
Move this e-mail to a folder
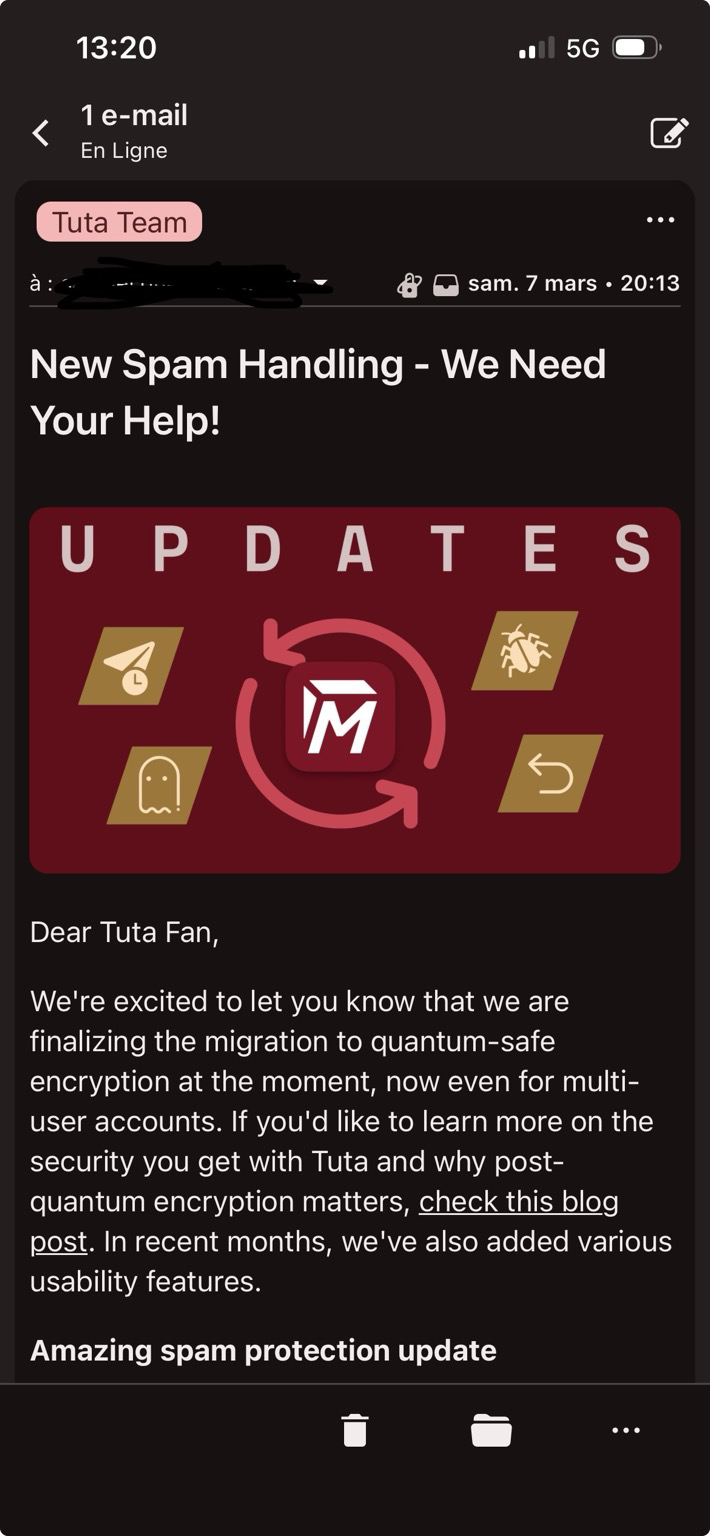coord(491,1430)
